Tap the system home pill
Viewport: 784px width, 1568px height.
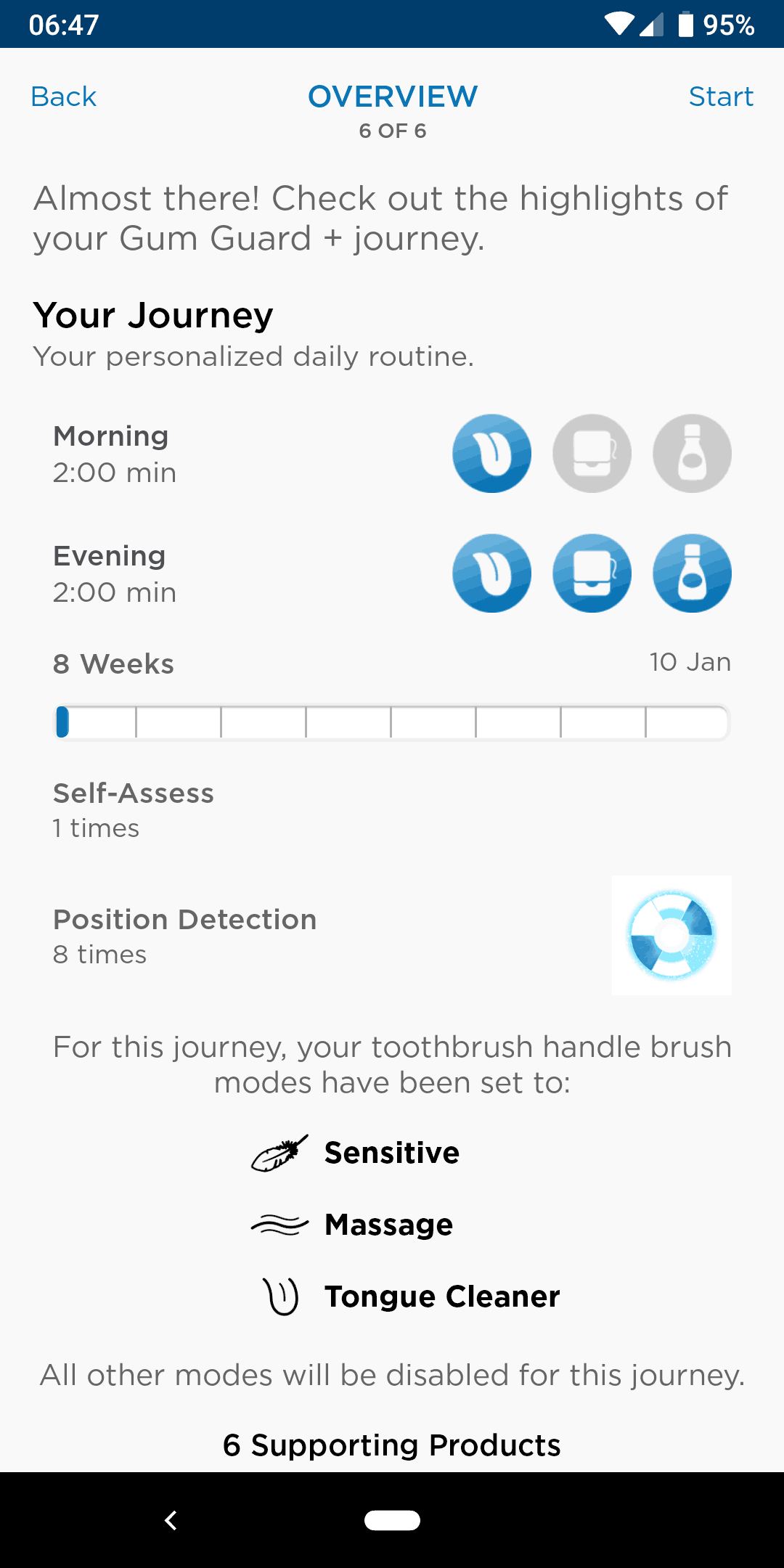tap(392, 1520)
